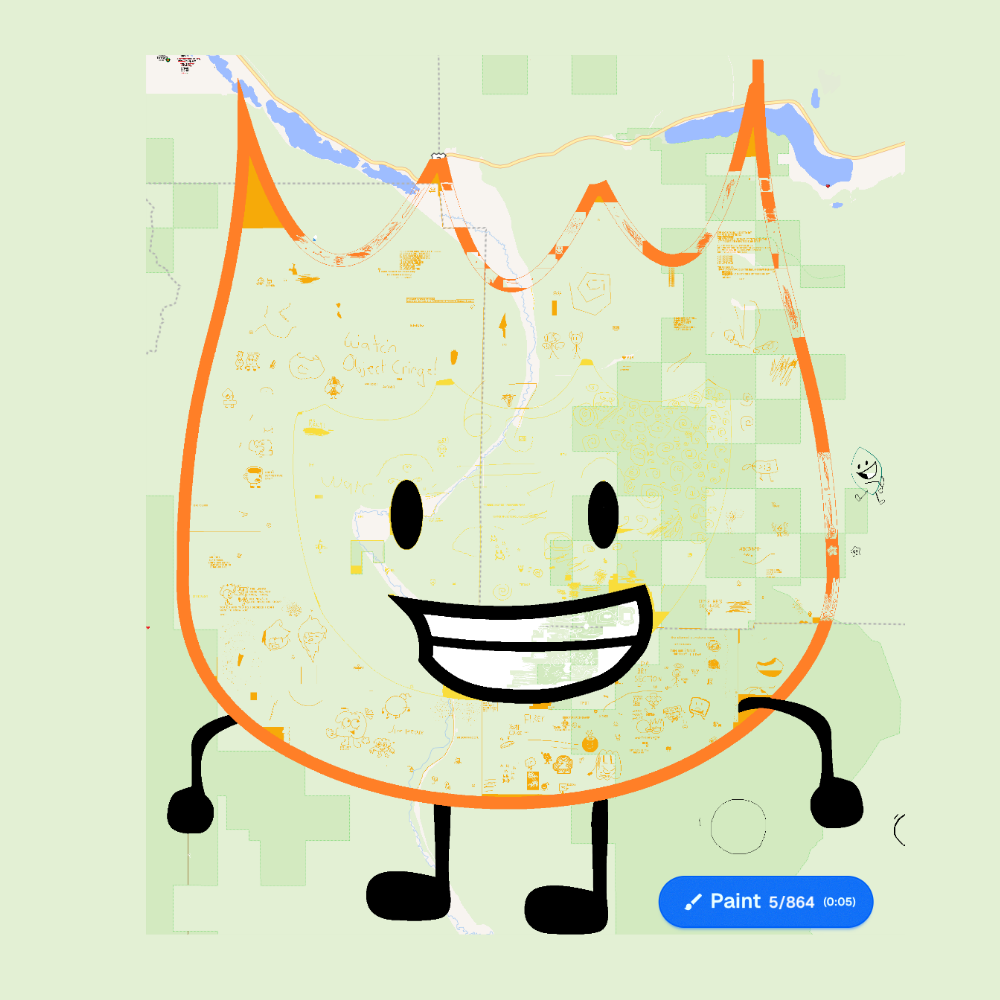Tap the Paint button
Screen dimensions: 1000x1000
(765, 902)
